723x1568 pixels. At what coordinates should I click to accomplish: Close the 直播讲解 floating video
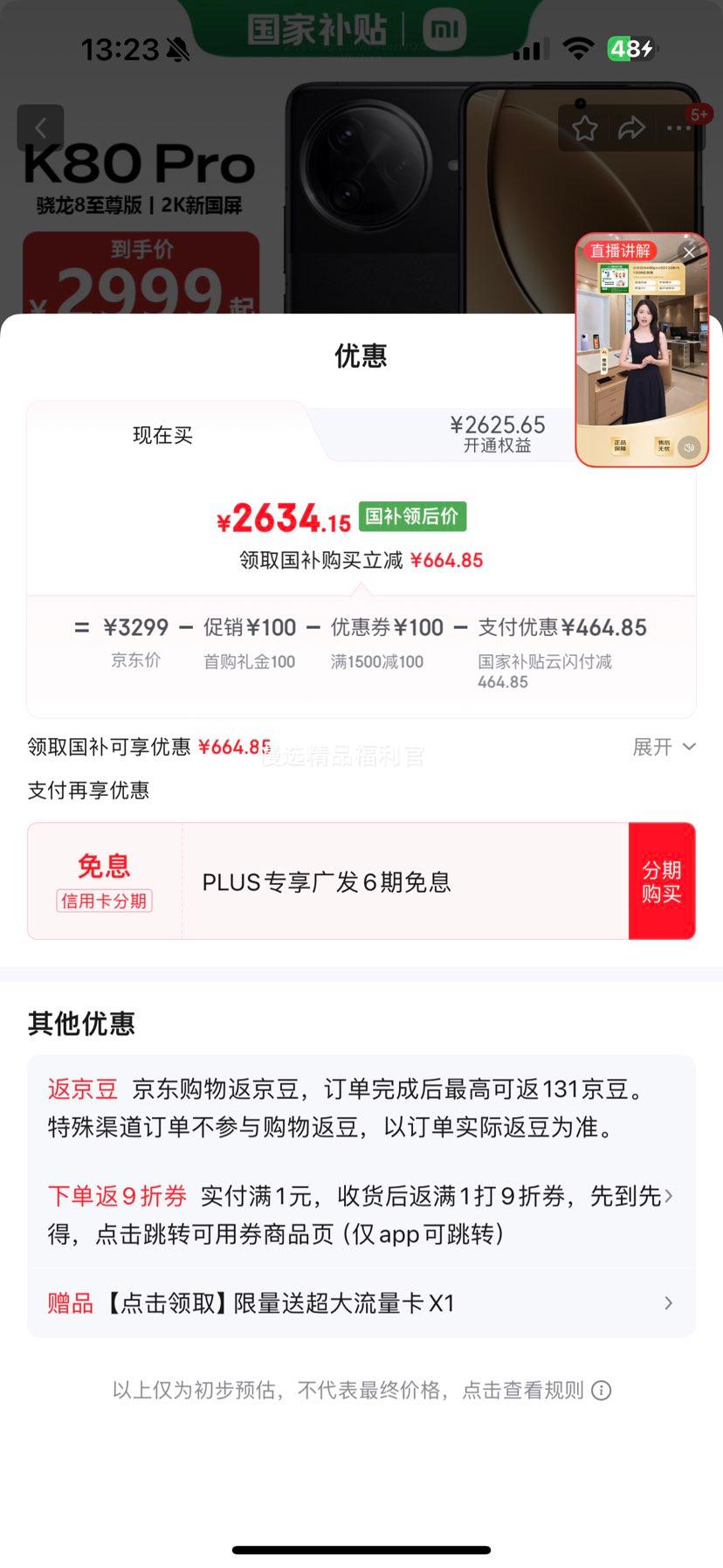pos(689,252)
